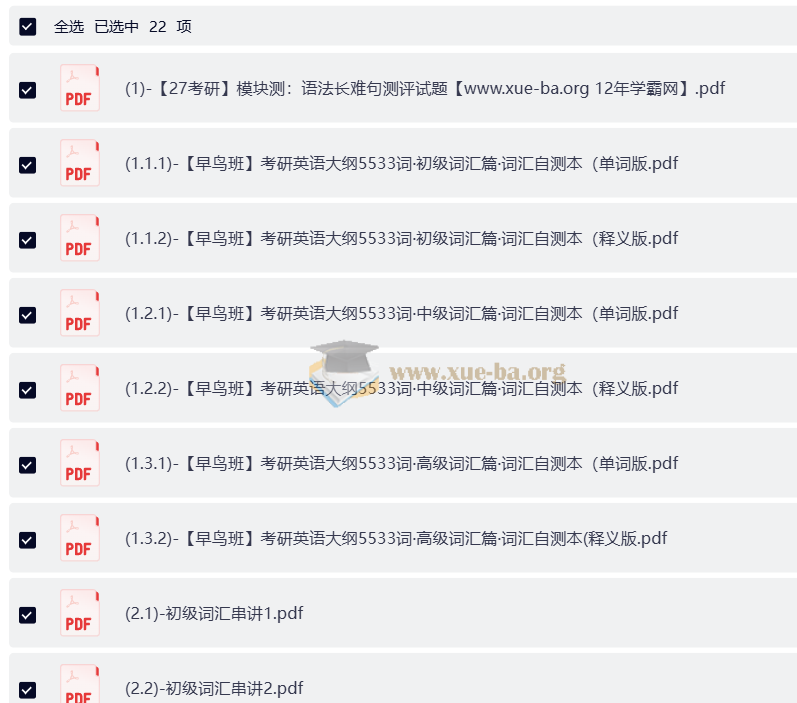Deselect the checkbox for file (1.1.1)

(x=28, y=164)
